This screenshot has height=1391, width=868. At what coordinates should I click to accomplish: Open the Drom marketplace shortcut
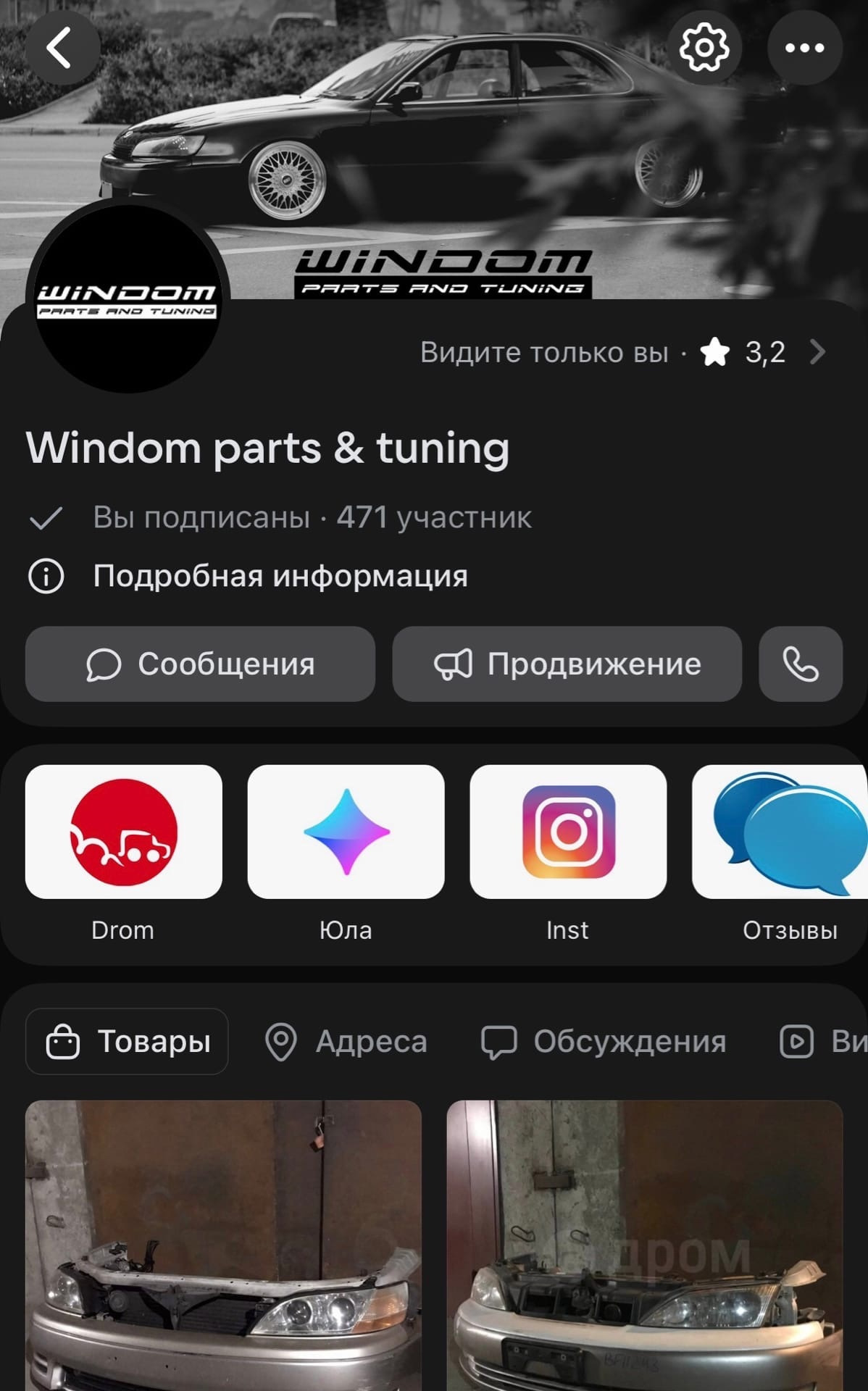click(123, 832)
